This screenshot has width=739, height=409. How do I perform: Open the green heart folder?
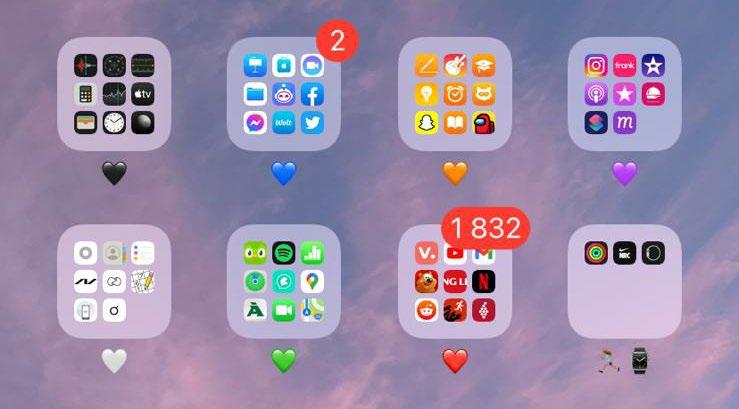[284, 282]
